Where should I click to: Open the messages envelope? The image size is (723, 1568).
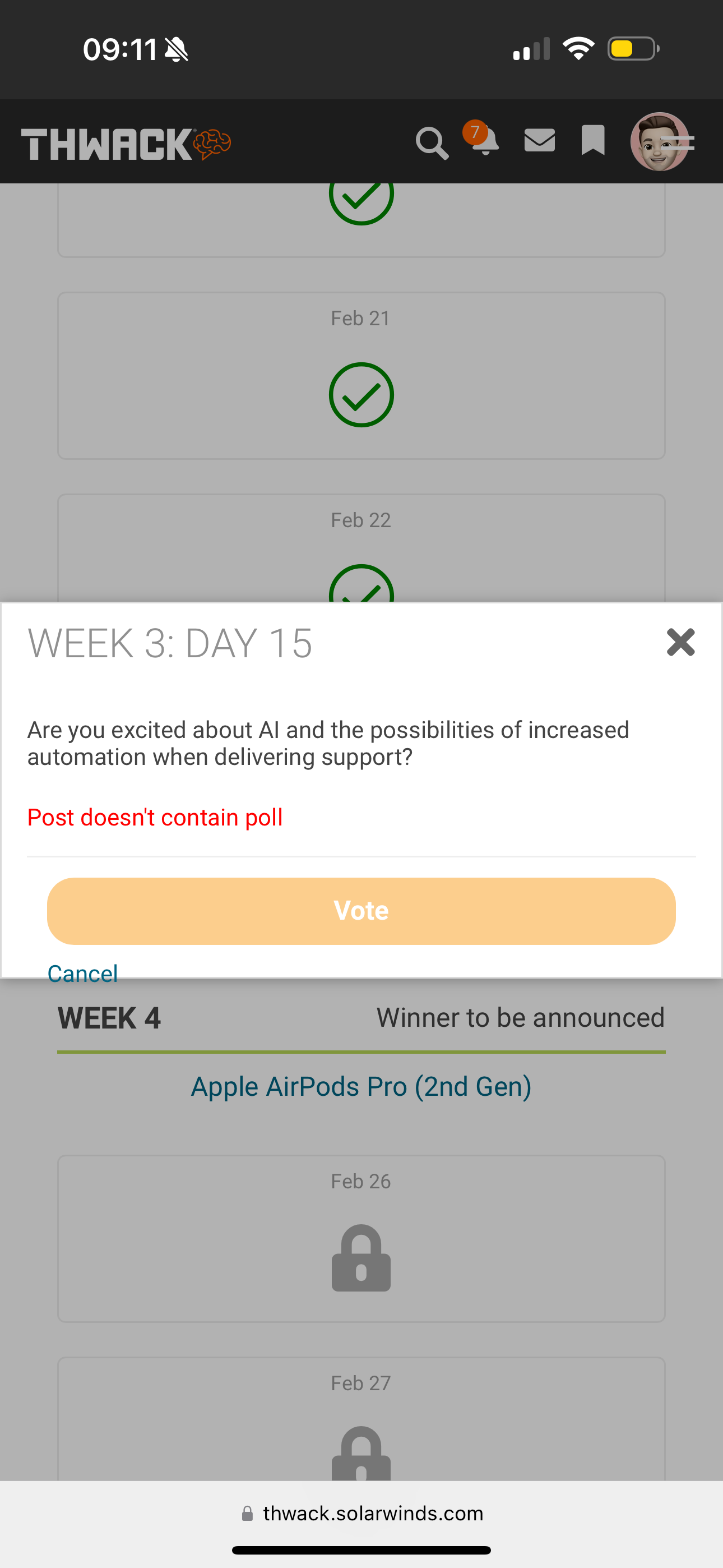pos(539,141)
